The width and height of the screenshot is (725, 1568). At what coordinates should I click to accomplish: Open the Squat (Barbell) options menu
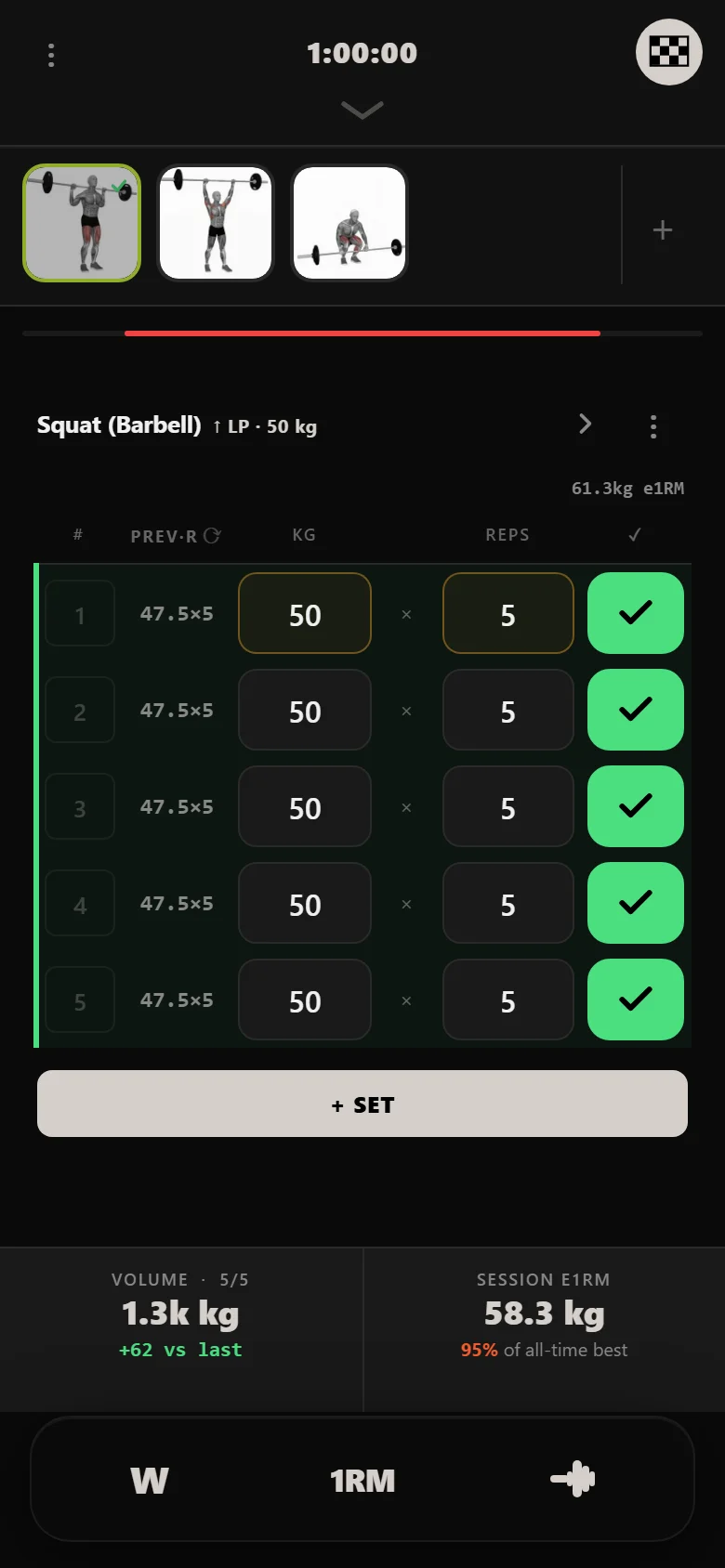pyautogui.click(x=653, y=426)
